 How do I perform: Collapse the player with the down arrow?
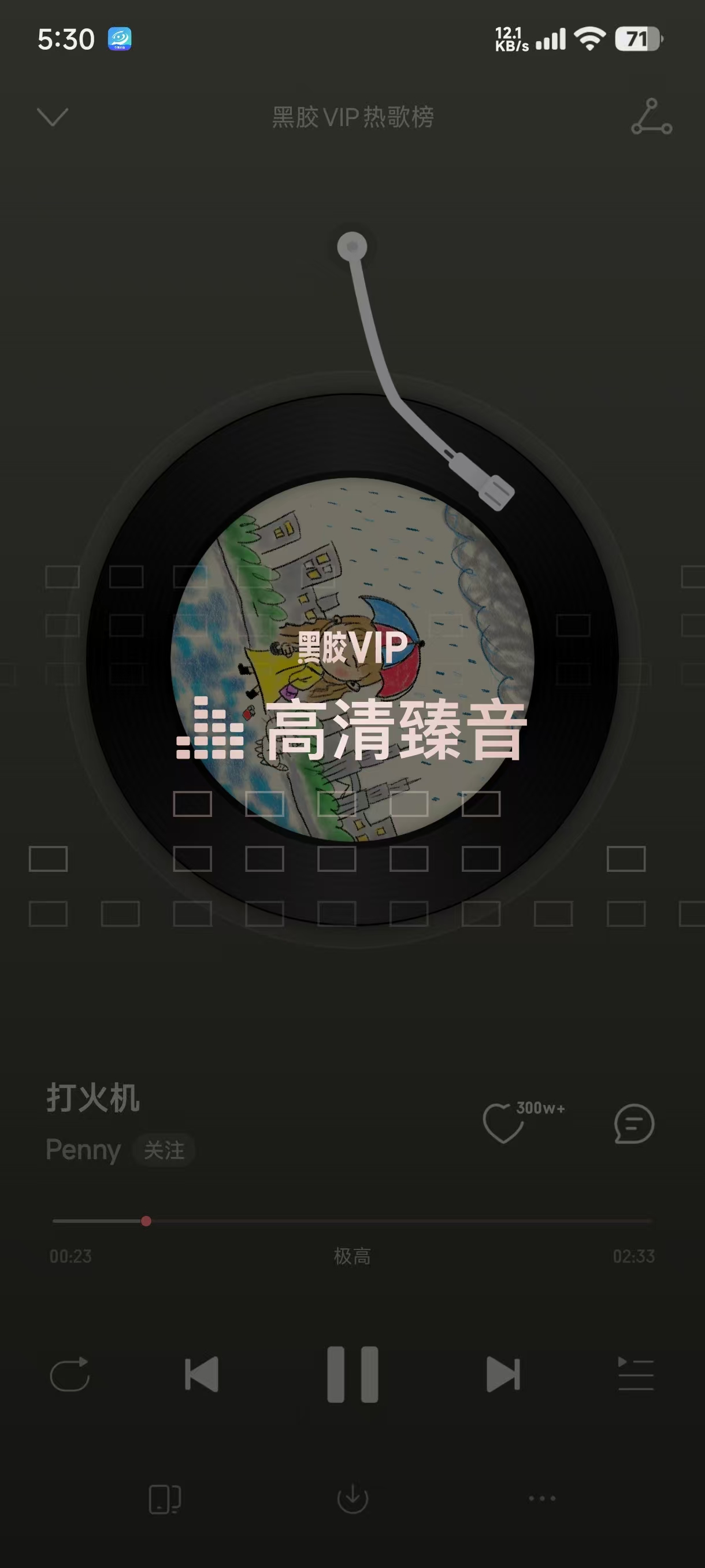pos(53,116)
